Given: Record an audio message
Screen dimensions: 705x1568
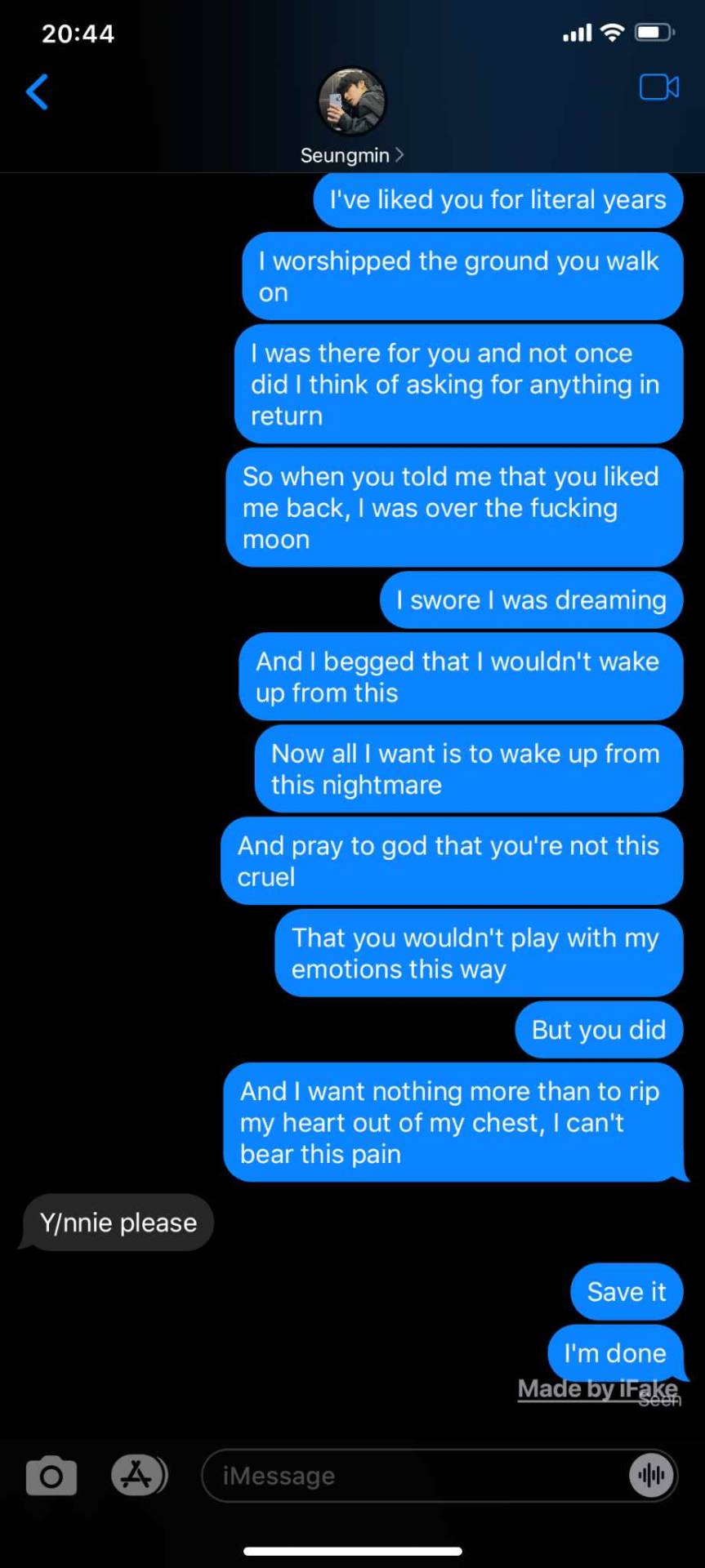Looking at the screenshot, I should tap(651, 1475).
